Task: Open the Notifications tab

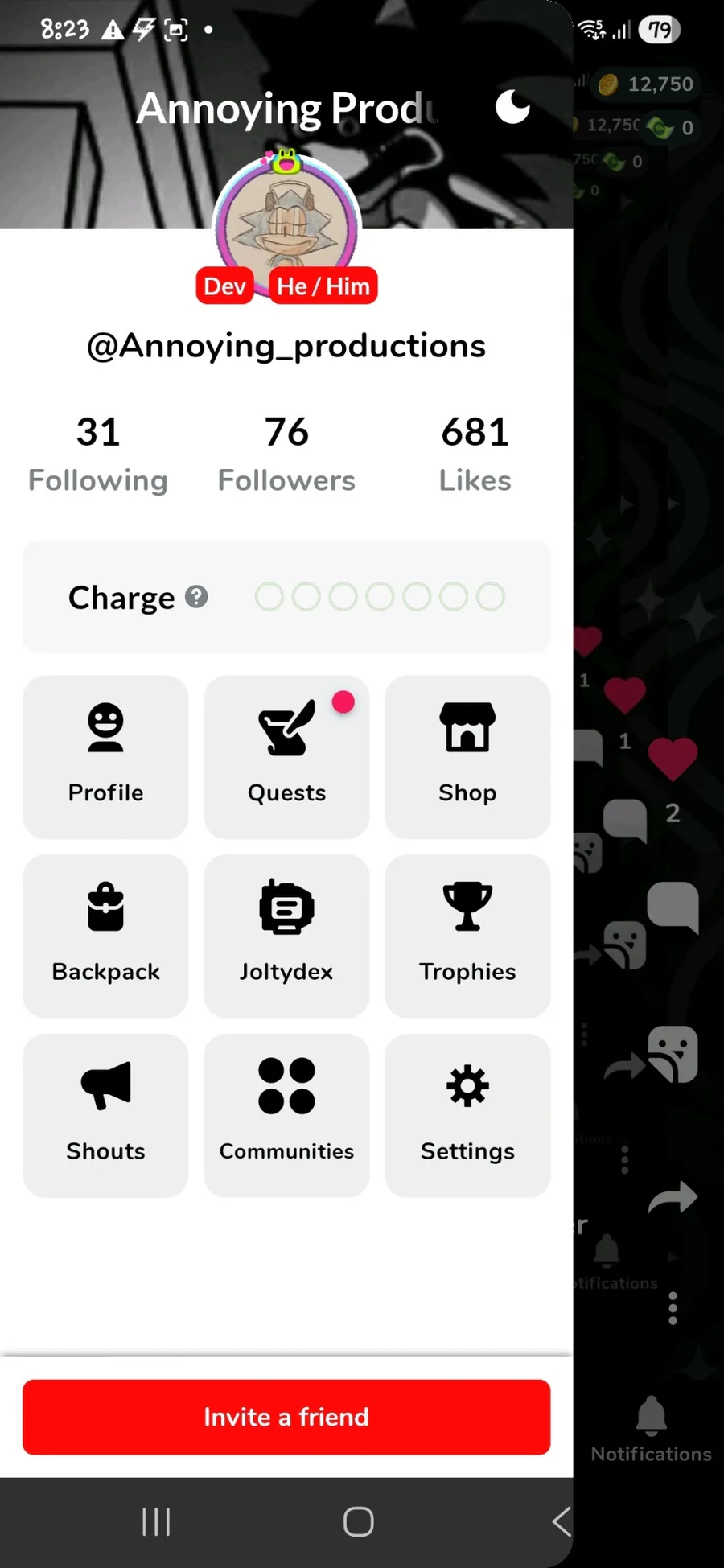Action: (651, 1430)
